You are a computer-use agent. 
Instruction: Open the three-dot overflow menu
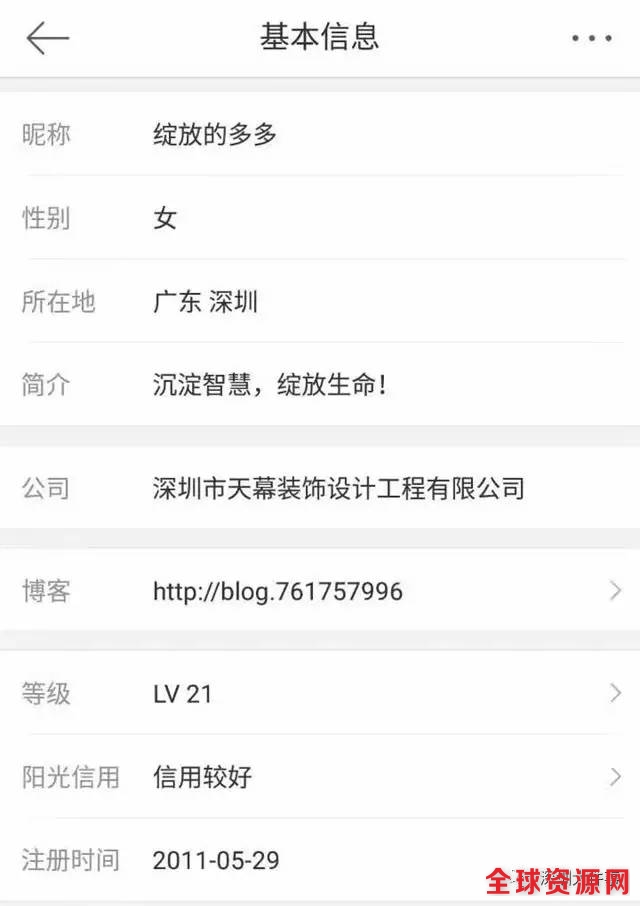point(591,38)
